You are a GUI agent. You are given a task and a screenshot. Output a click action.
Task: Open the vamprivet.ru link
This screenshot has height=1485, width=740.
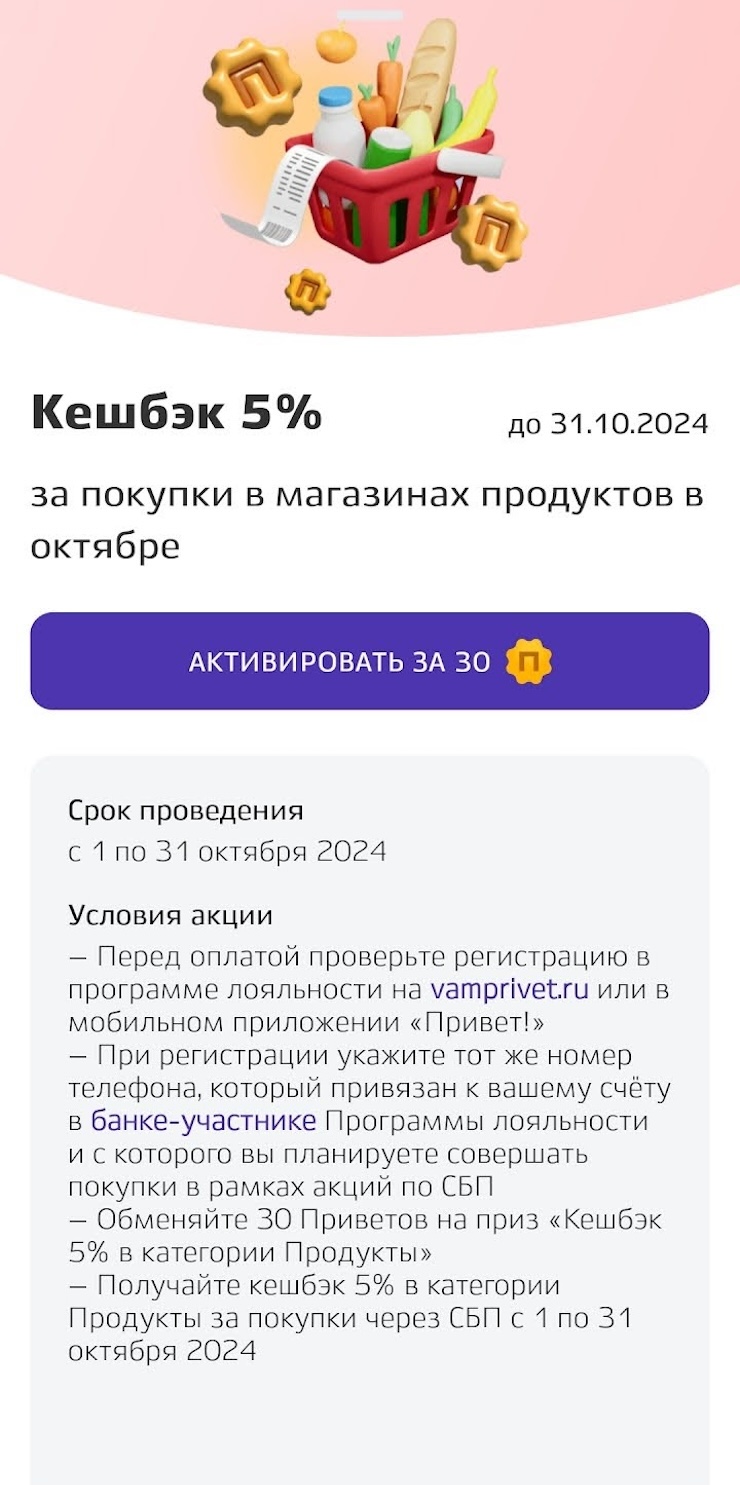[x=509, y=990]
